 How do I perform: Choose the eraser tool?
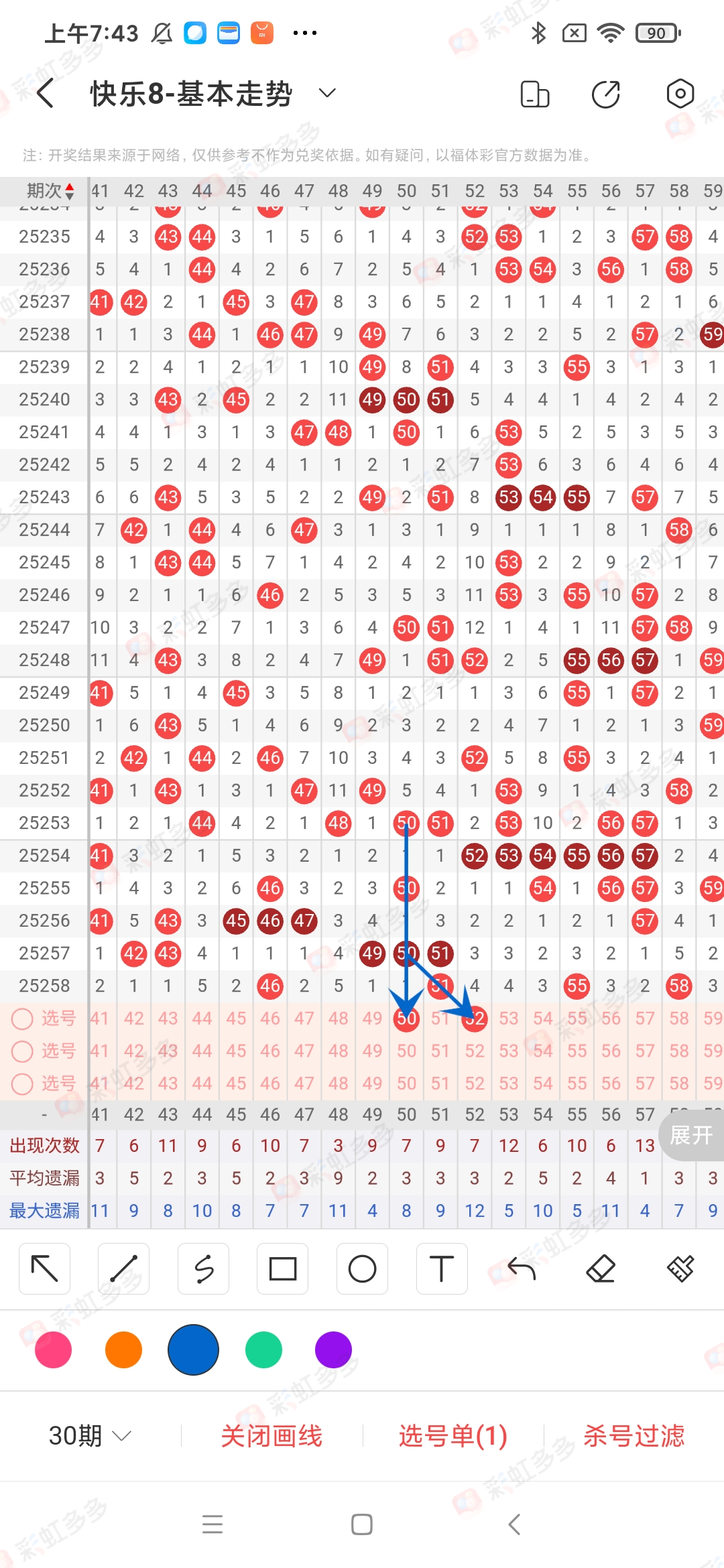pyautogui.click(x=601, y=1268)
